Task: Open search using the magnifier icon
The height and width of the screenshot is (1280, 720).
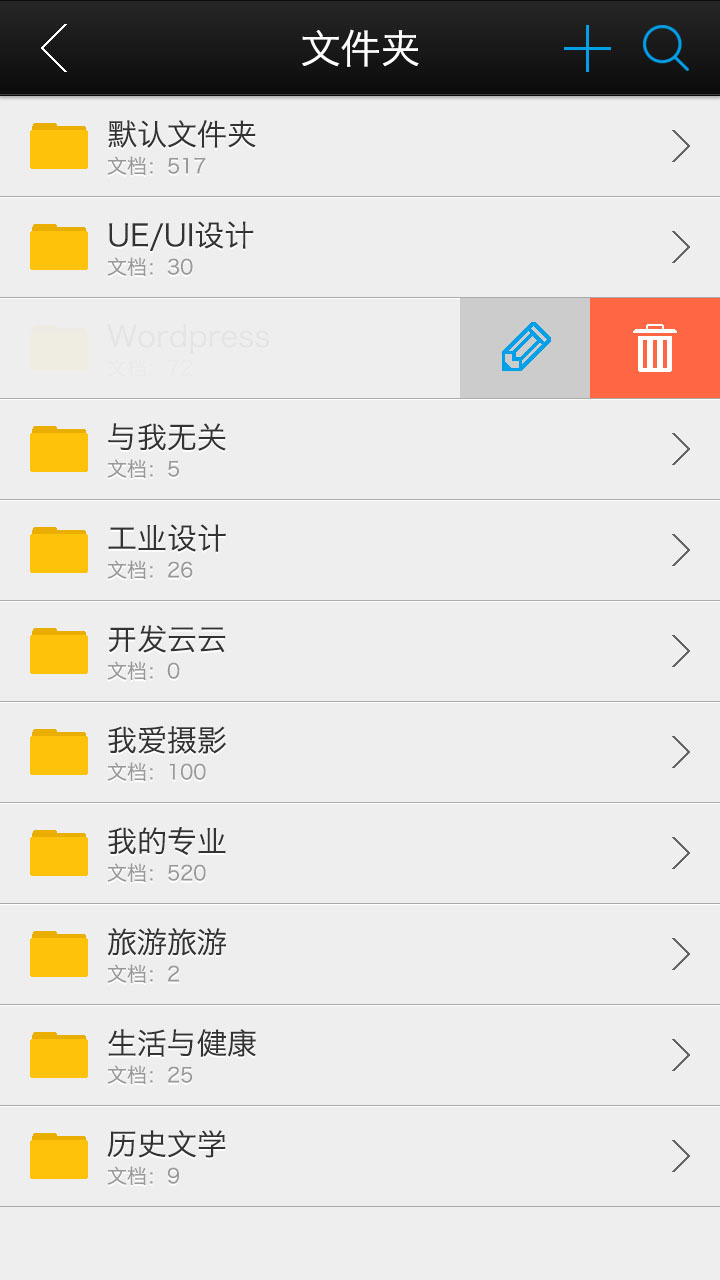Action: pyautogui.click(x=665, y=47)
